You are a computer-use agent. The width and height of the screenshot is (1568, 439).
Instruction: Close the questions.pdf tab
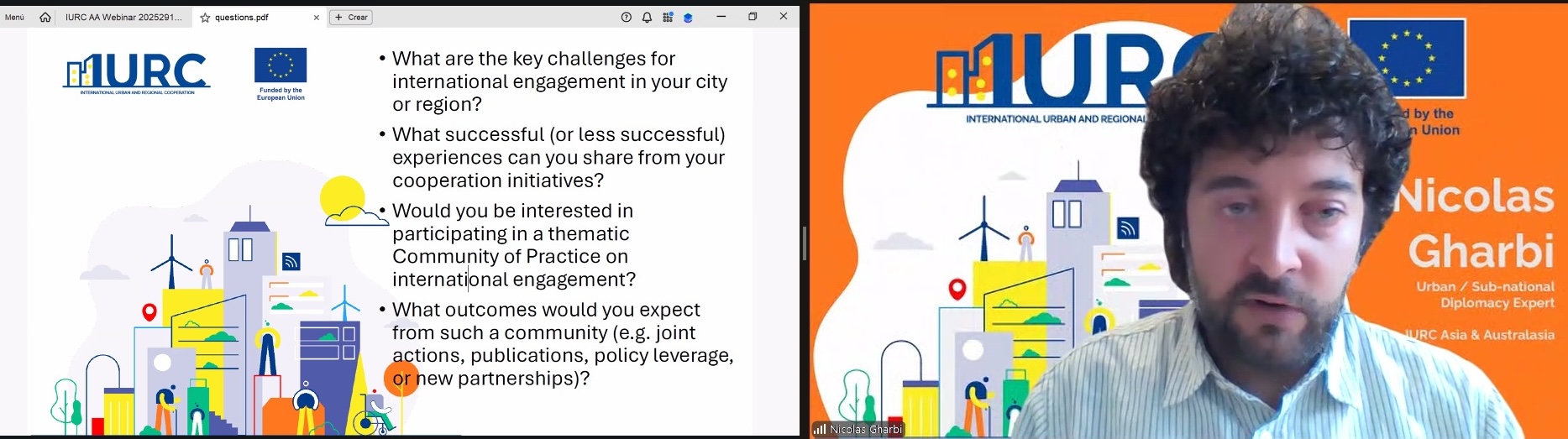point(317,18)
